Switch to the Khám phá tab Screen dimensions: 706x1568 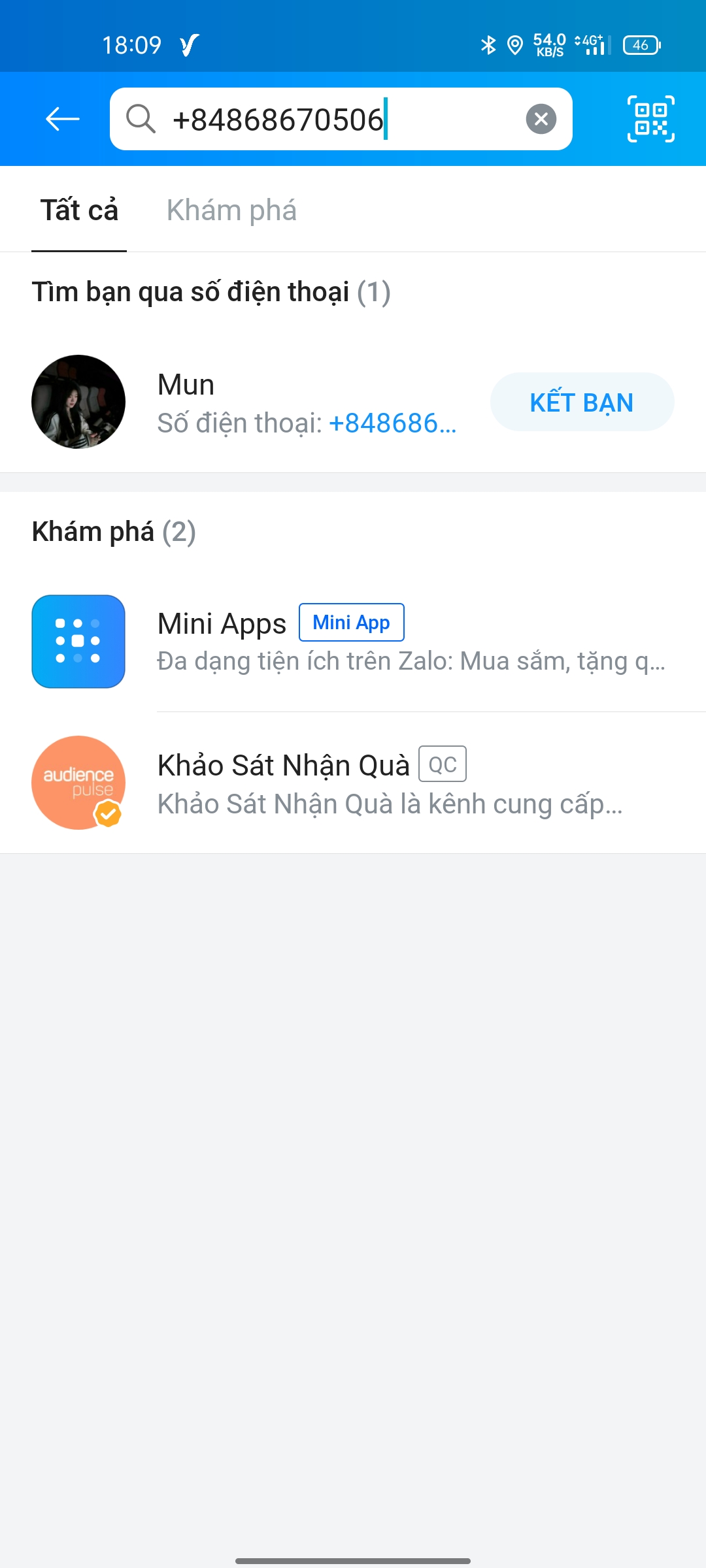(231, 210)
